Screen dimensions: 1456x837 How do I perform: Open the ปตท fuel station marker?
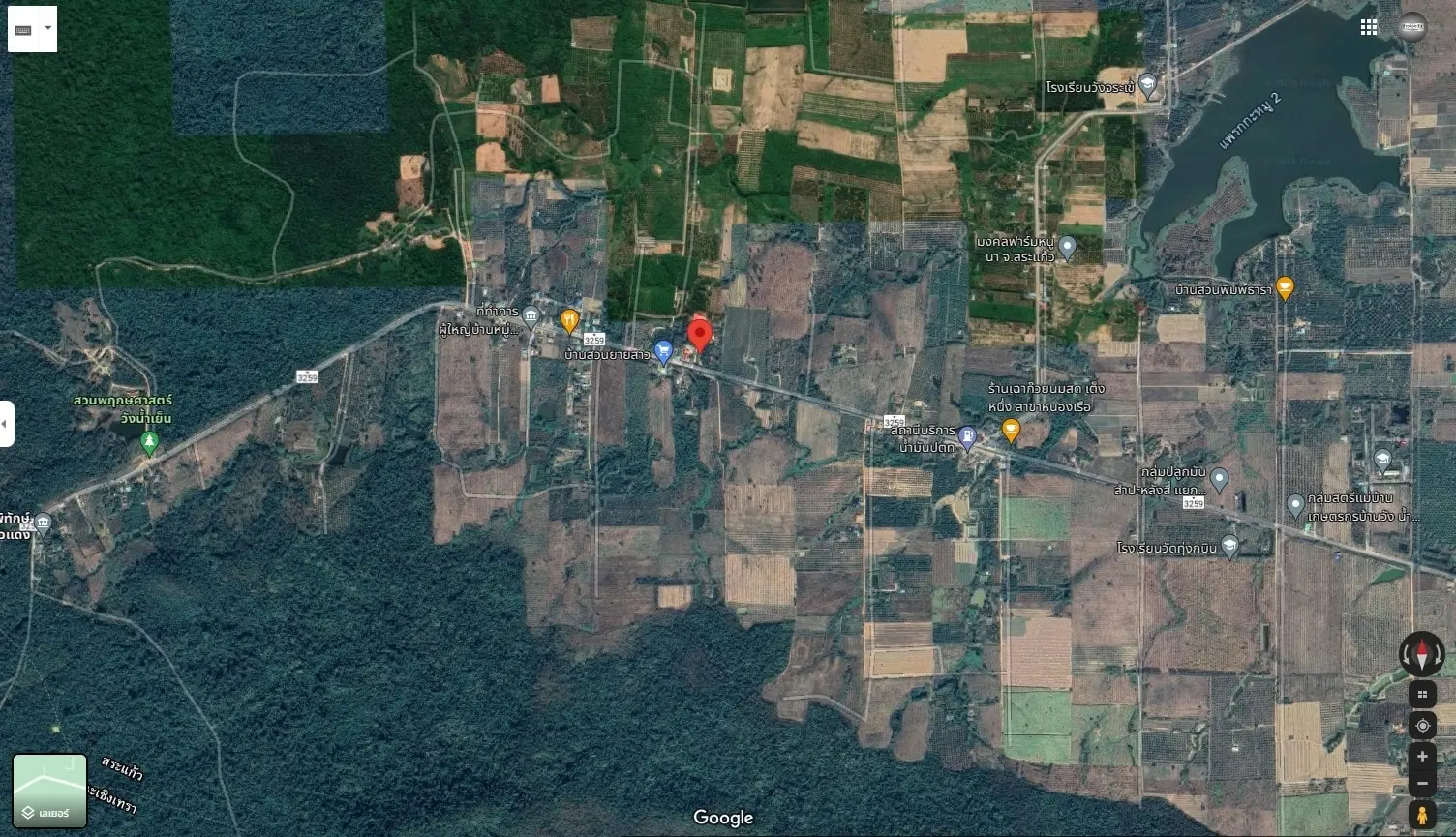click(x=966, y=437)
